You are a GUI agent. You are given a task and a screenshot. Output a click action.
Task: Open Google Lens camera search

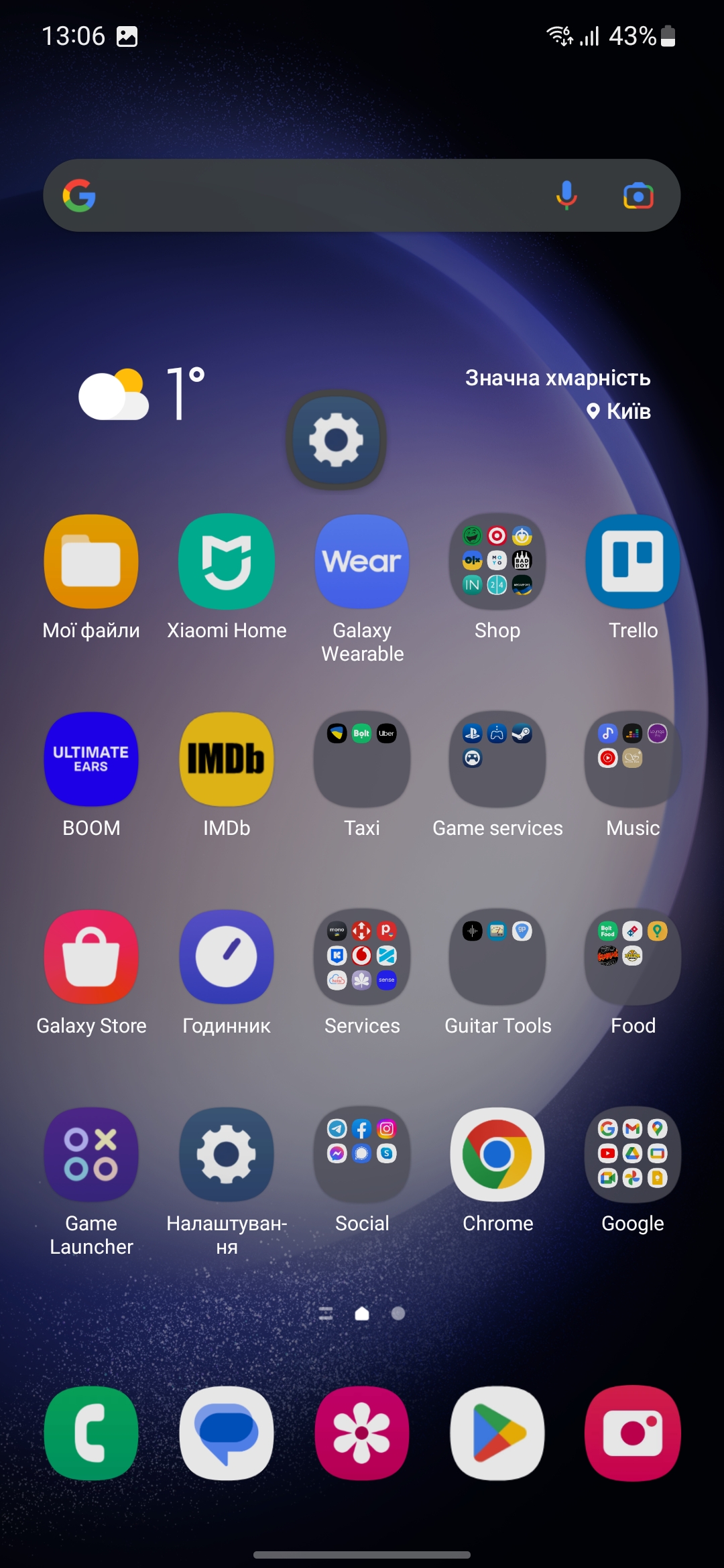point(638,196)
